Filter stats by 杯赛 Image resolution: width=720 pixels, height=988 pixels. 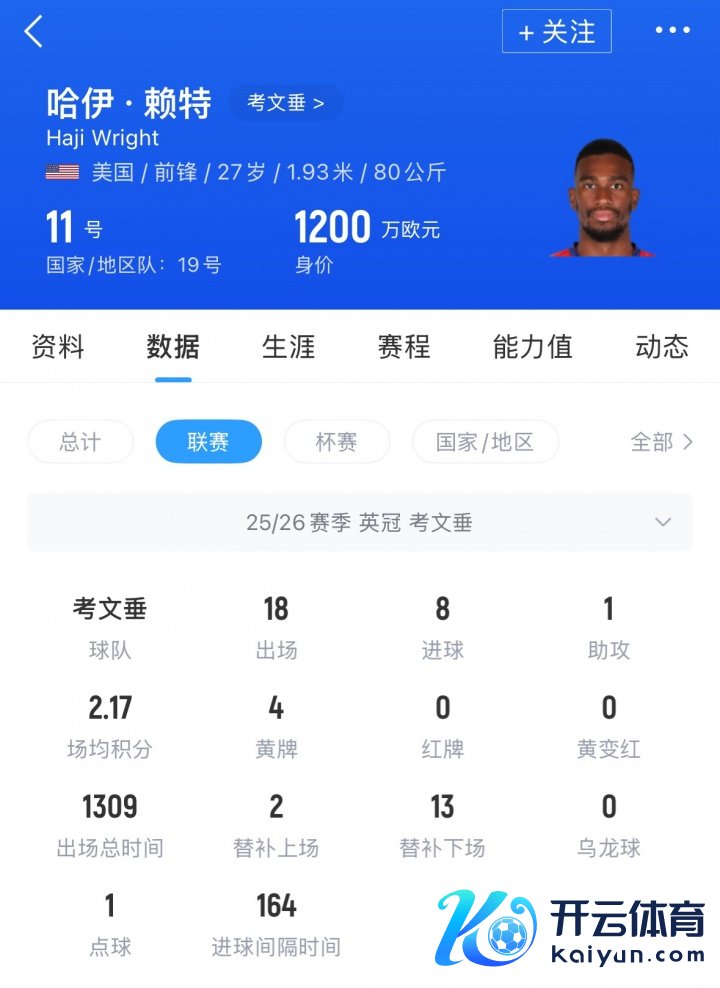point(336,442)
